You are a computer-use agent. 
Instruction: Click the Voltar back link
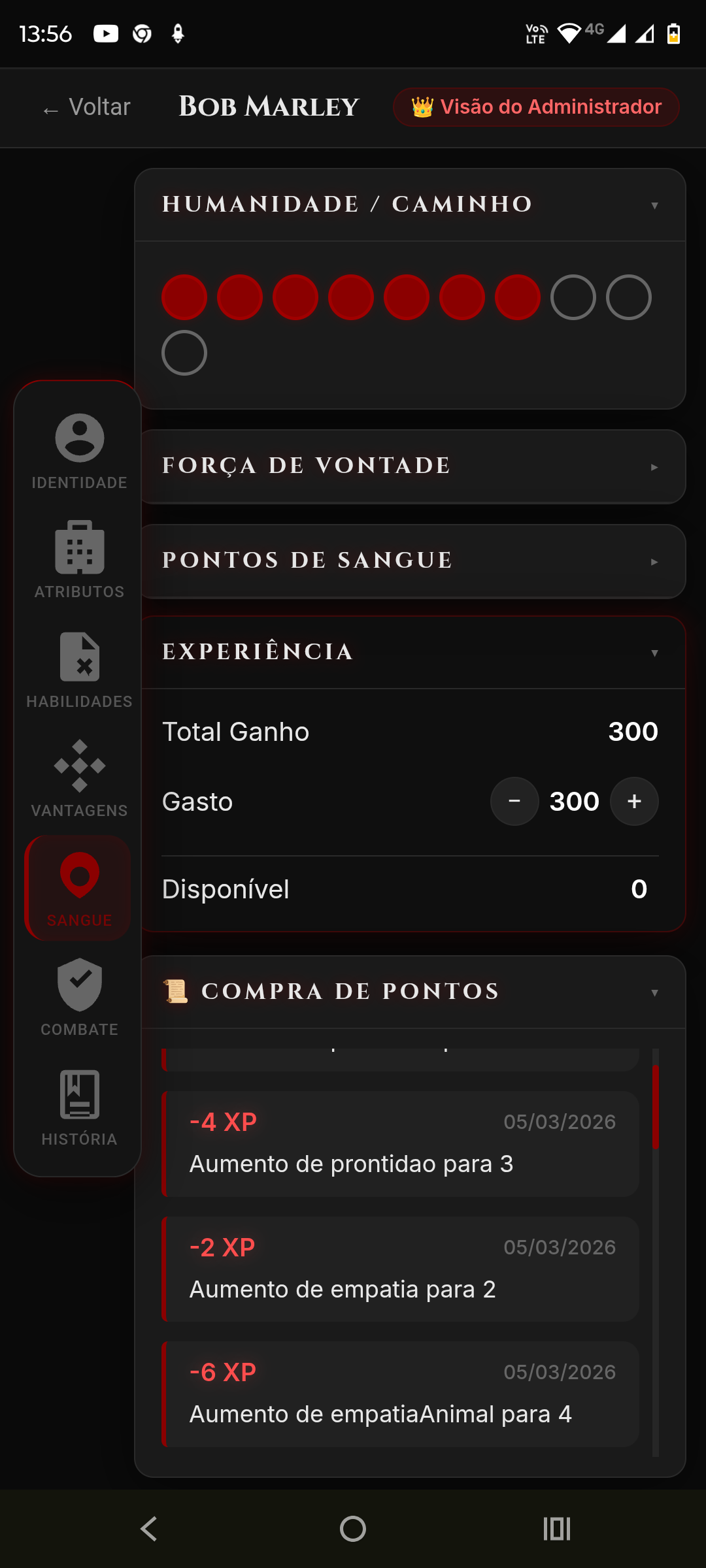86,106
